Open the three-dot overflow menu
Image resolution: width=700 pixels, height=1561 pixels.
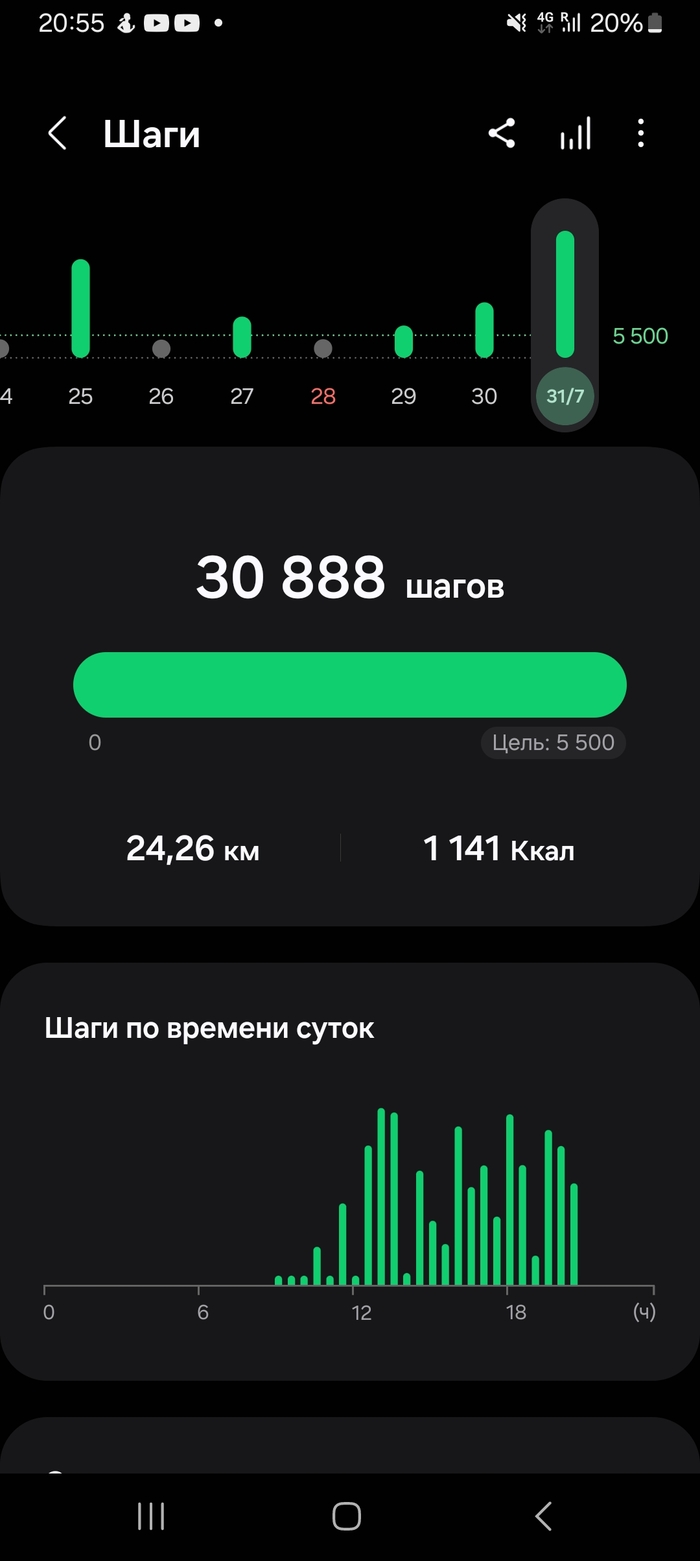click(x=641, y=134)
